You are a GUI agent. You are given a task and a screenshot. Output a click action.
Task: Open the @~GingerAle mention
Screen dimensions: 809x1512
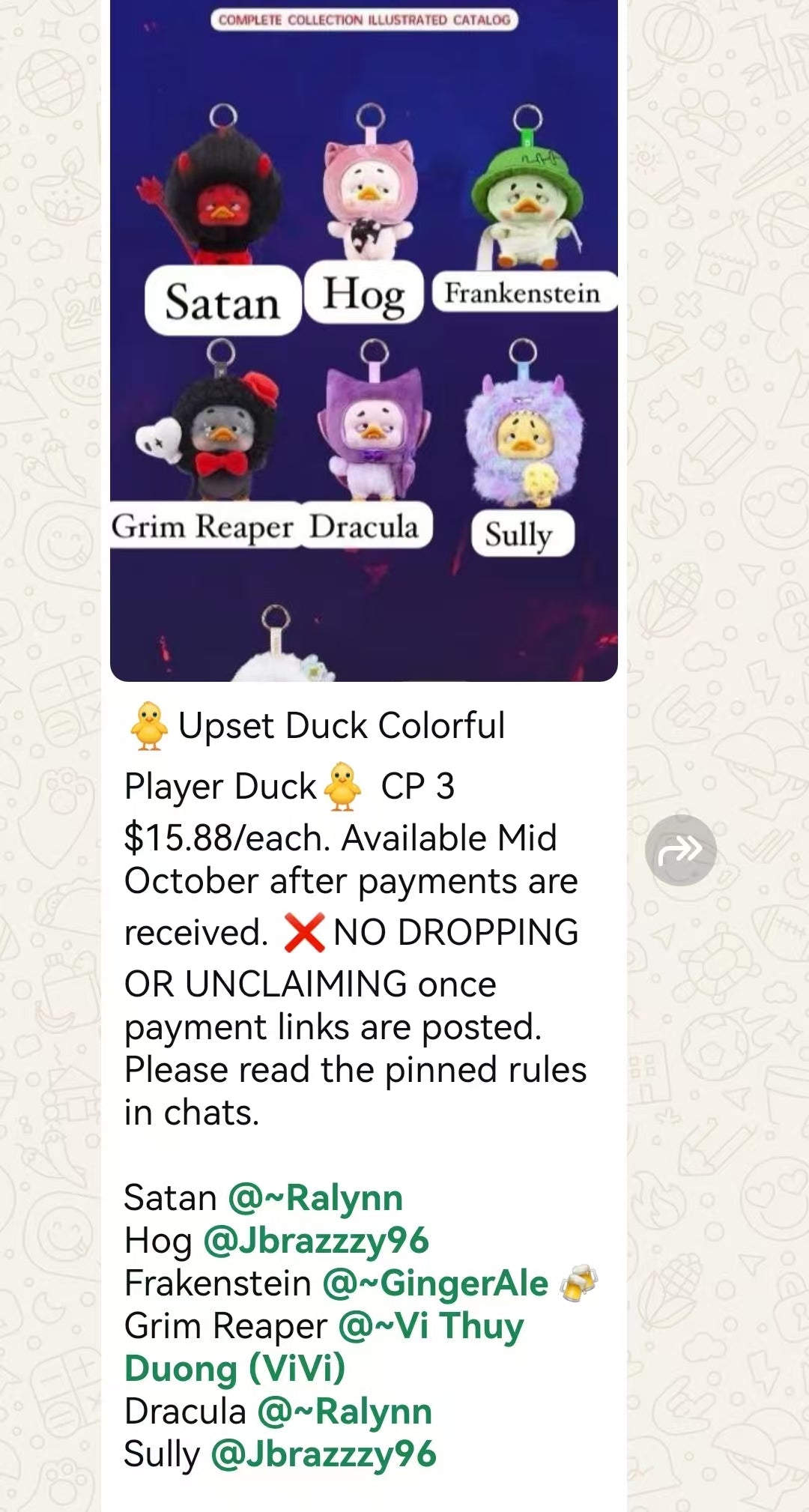click(x=436, y=1283)
